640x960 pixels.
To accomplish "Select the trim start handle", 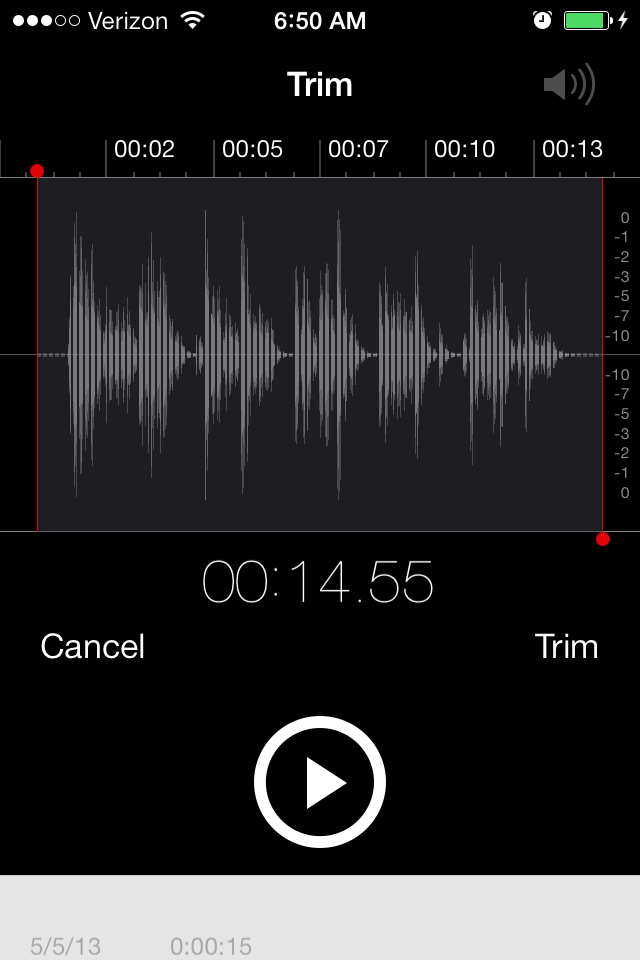I will pos(37,172).
